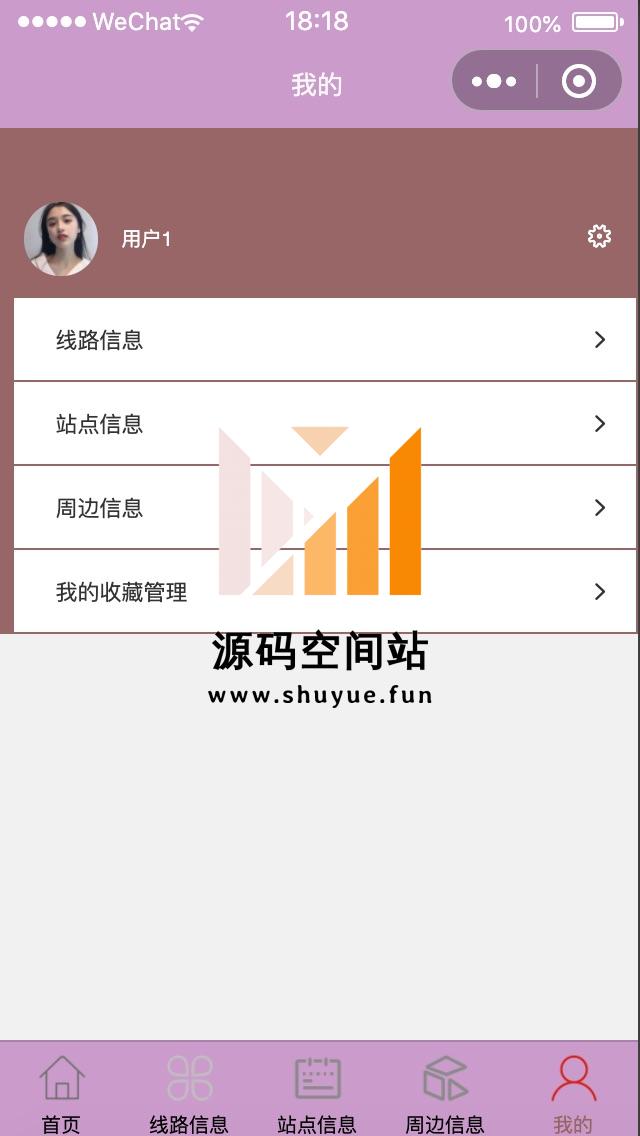Switch to the 线路信息 bottom tab

click(x=189, y=1093)
